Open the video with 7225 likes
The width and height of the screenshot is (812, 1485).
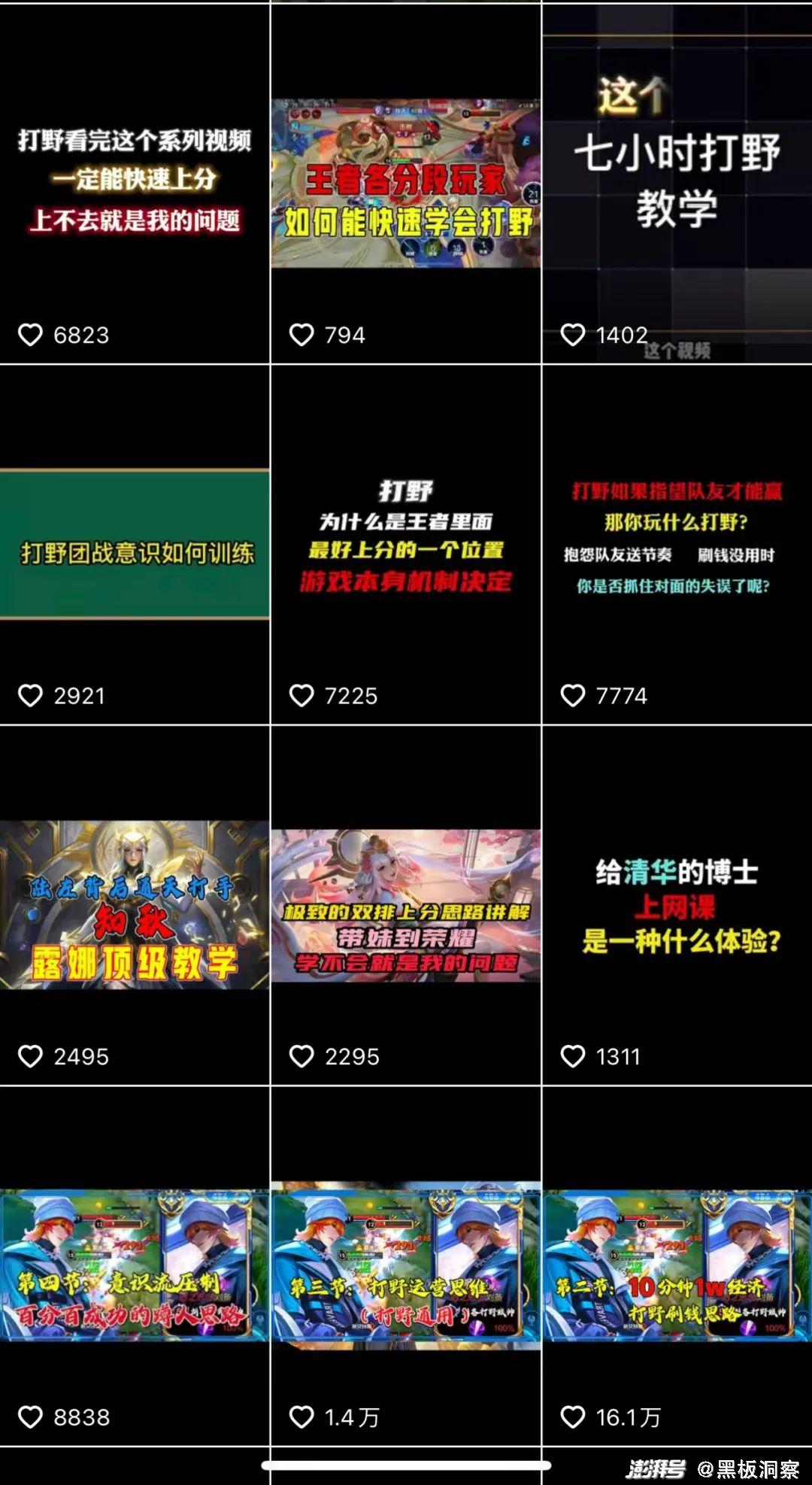[x=406, y=545]
